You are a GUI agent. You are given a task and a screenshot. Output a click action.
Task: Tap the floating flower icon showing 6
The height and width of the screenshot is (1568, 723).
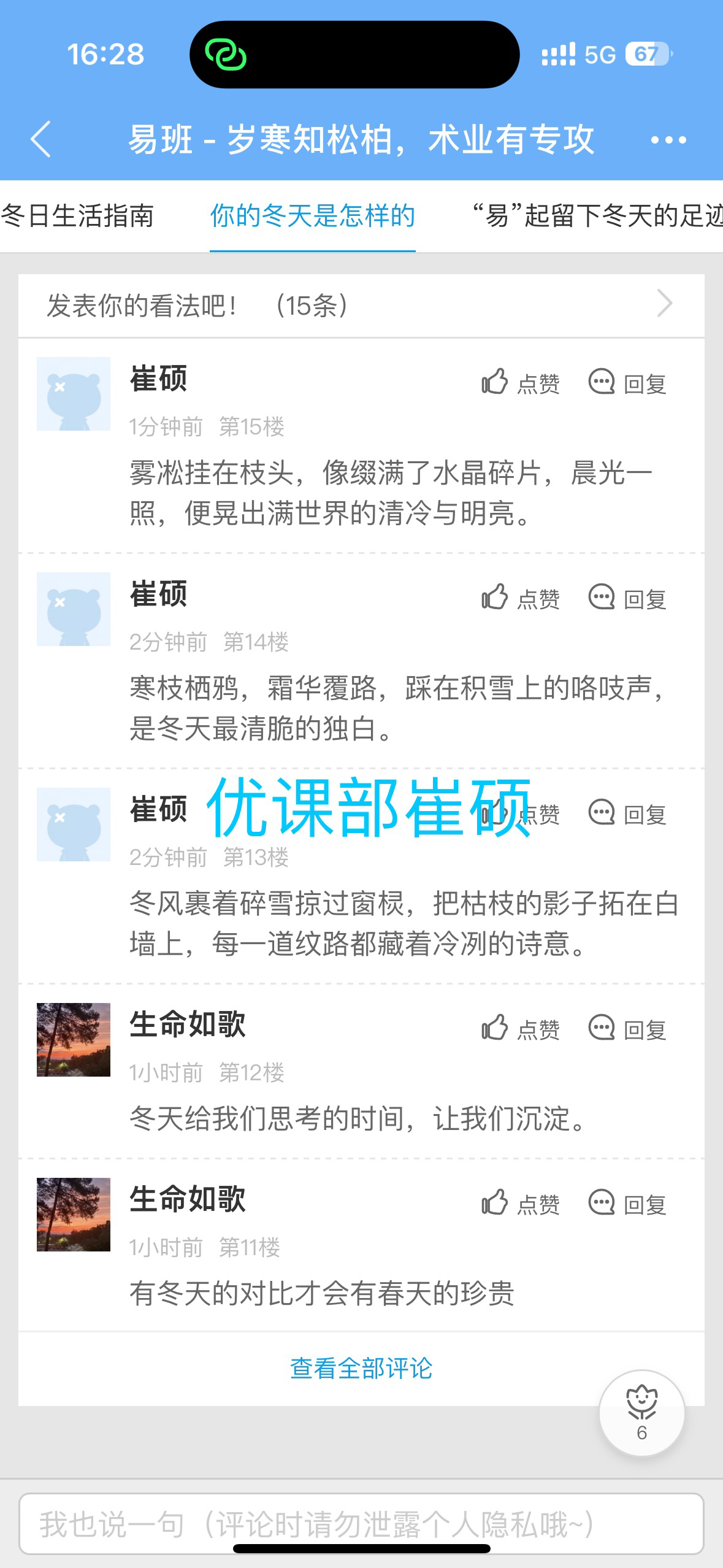pyautogui.click(x=641, y=1412)
